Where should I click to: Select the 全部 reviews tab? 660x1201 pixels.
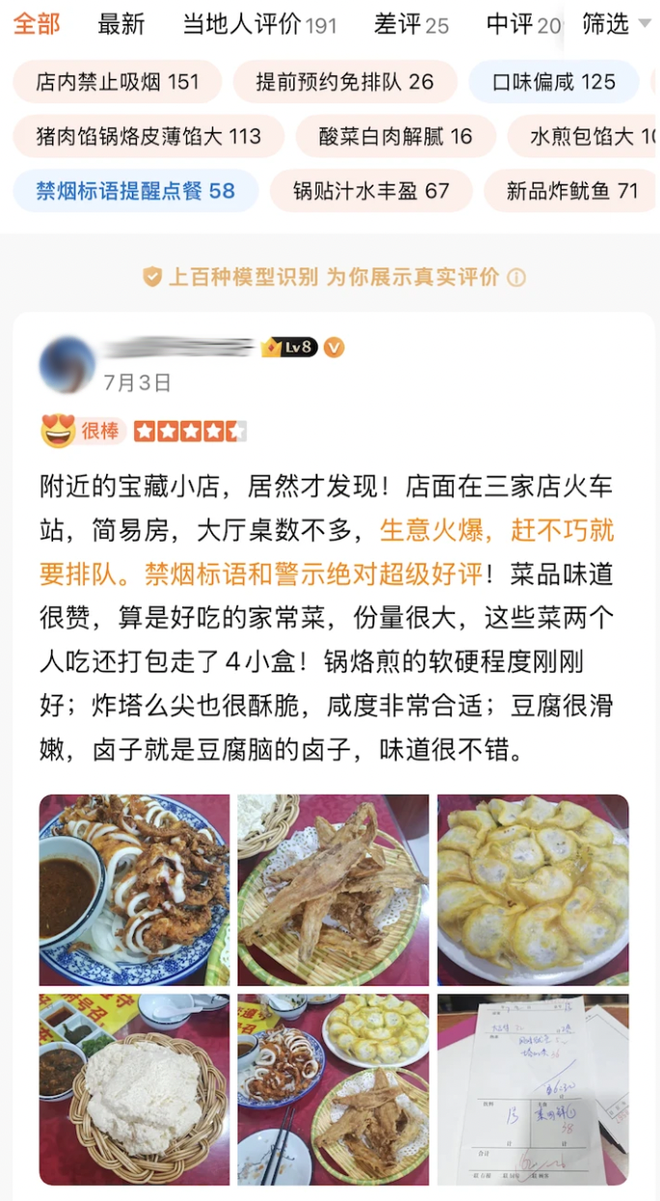pyautogui.click(x=37, y=25)
